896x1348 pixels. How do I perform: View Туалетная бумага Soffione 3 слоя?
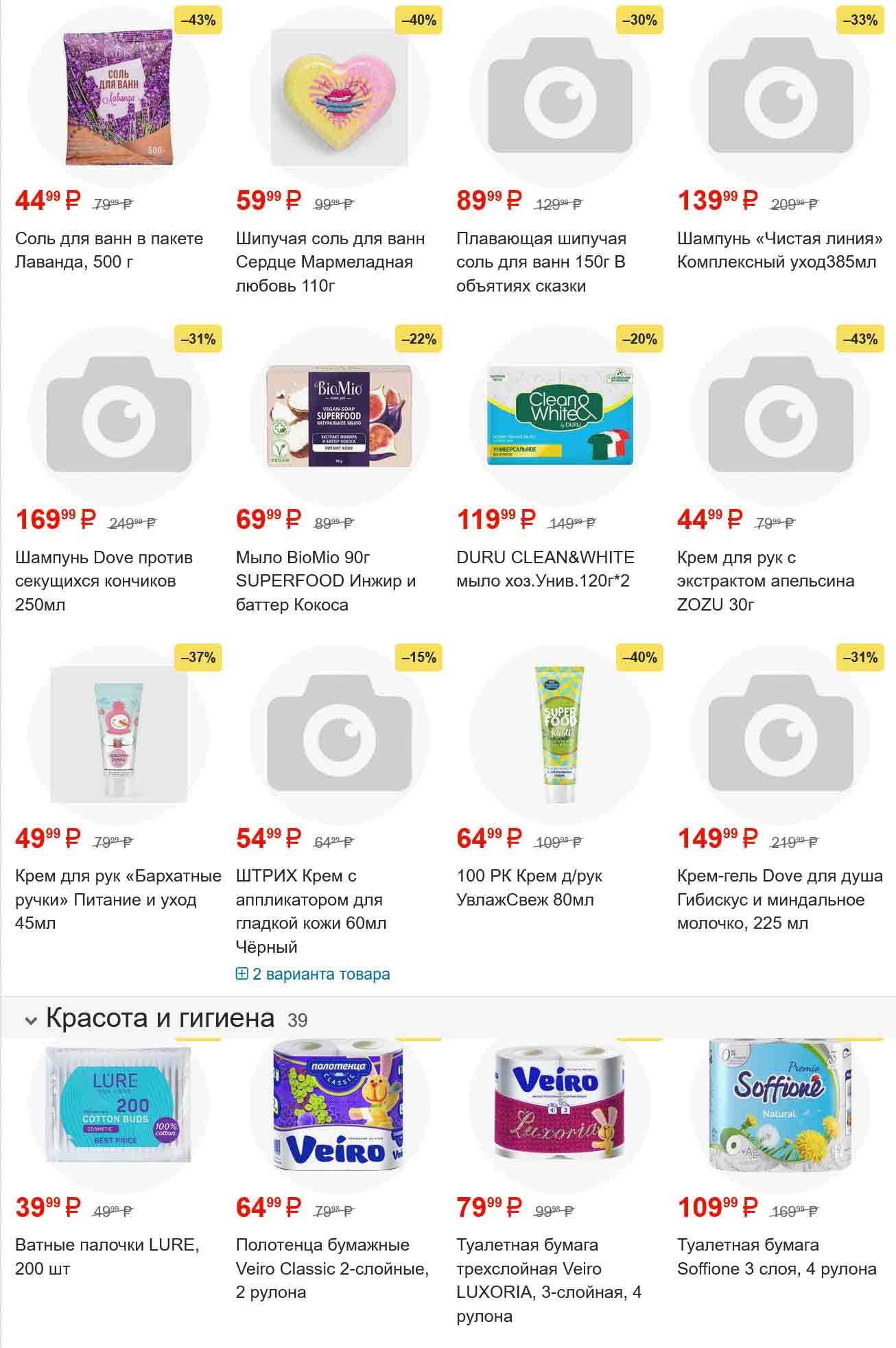pyautogui.click(x=776, y=1256)
